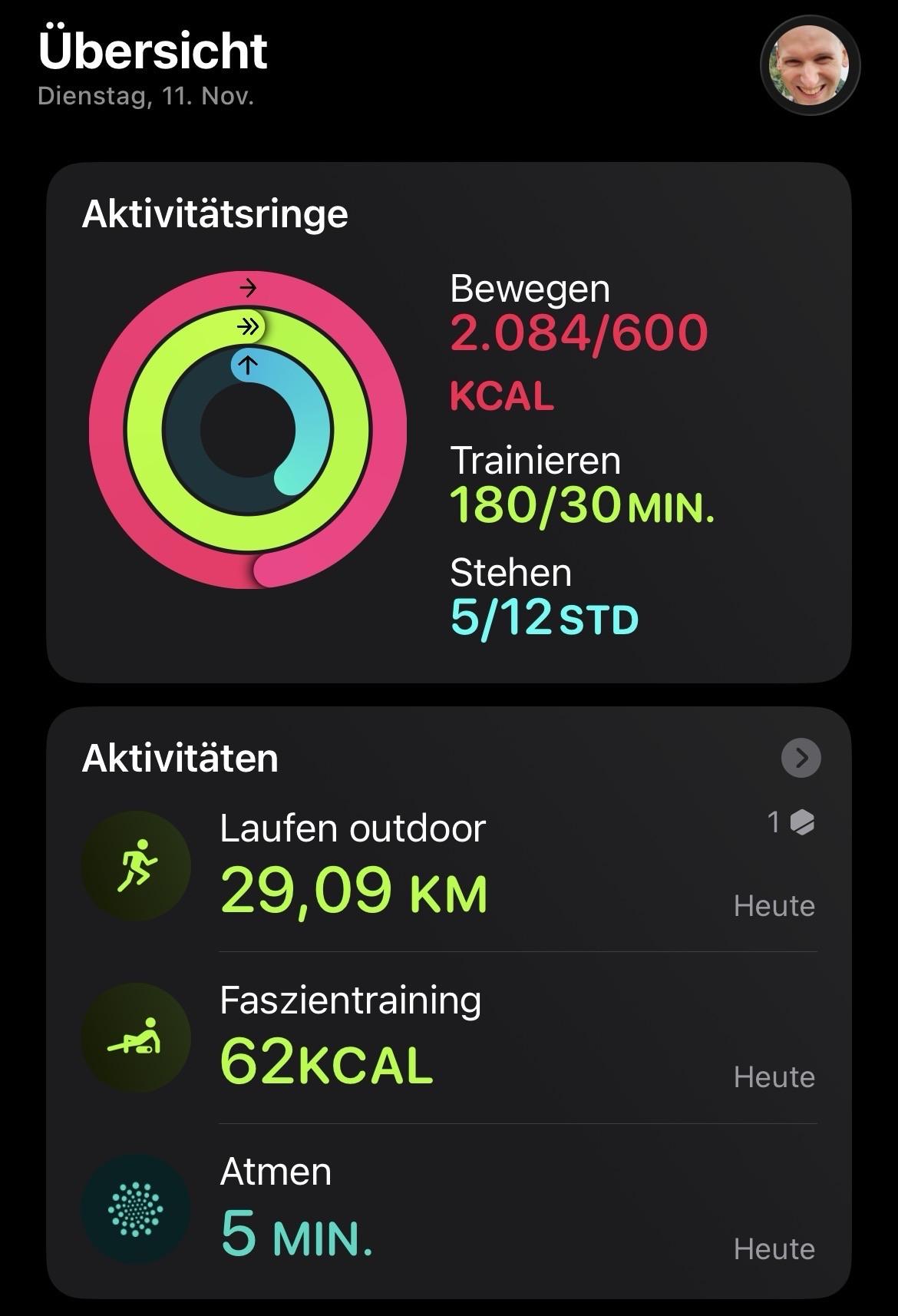The width and height of the screenshot is (898, 1316).
Task: Open the Laufen outdoor workout
Action: click(x=448, y=866)
